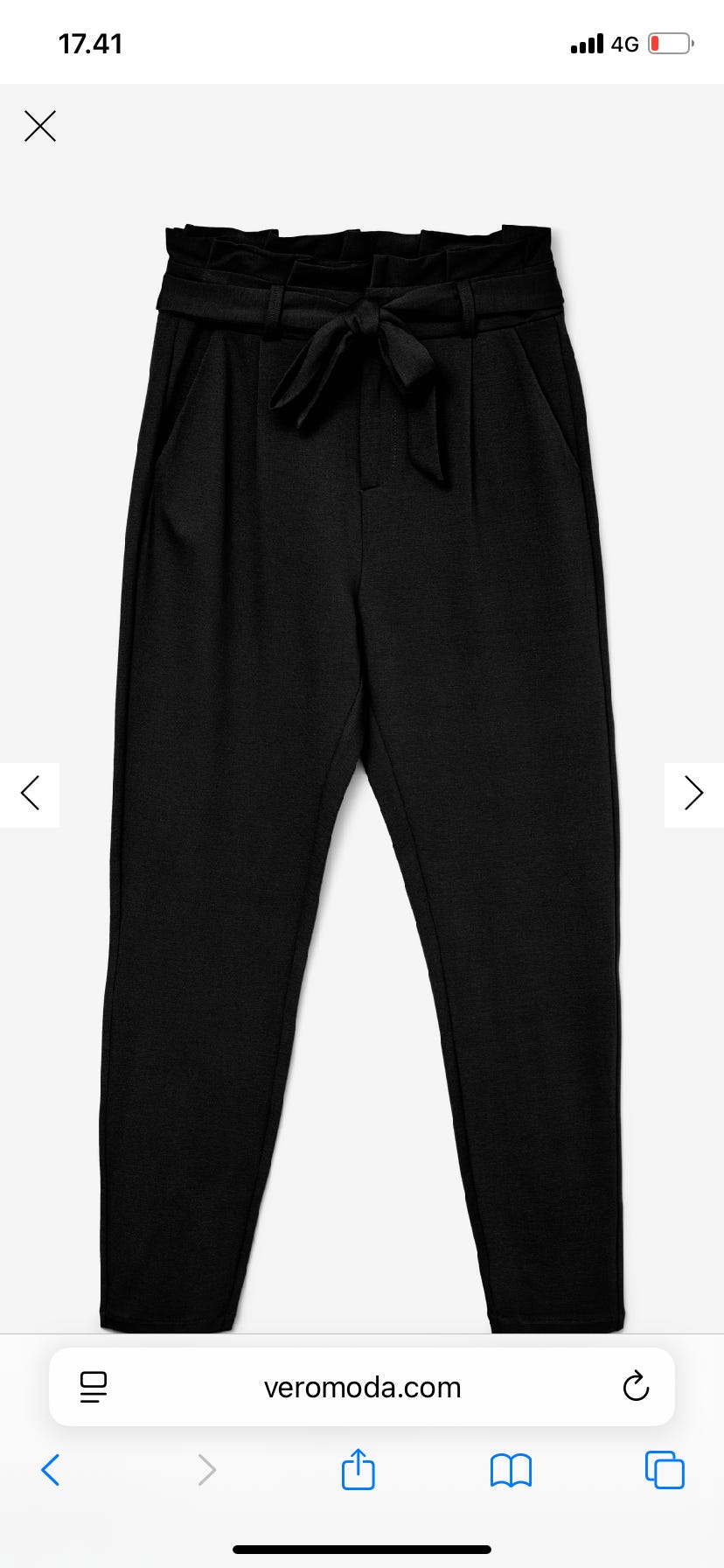Go back to the previous page in Safari

(51, 1470)
